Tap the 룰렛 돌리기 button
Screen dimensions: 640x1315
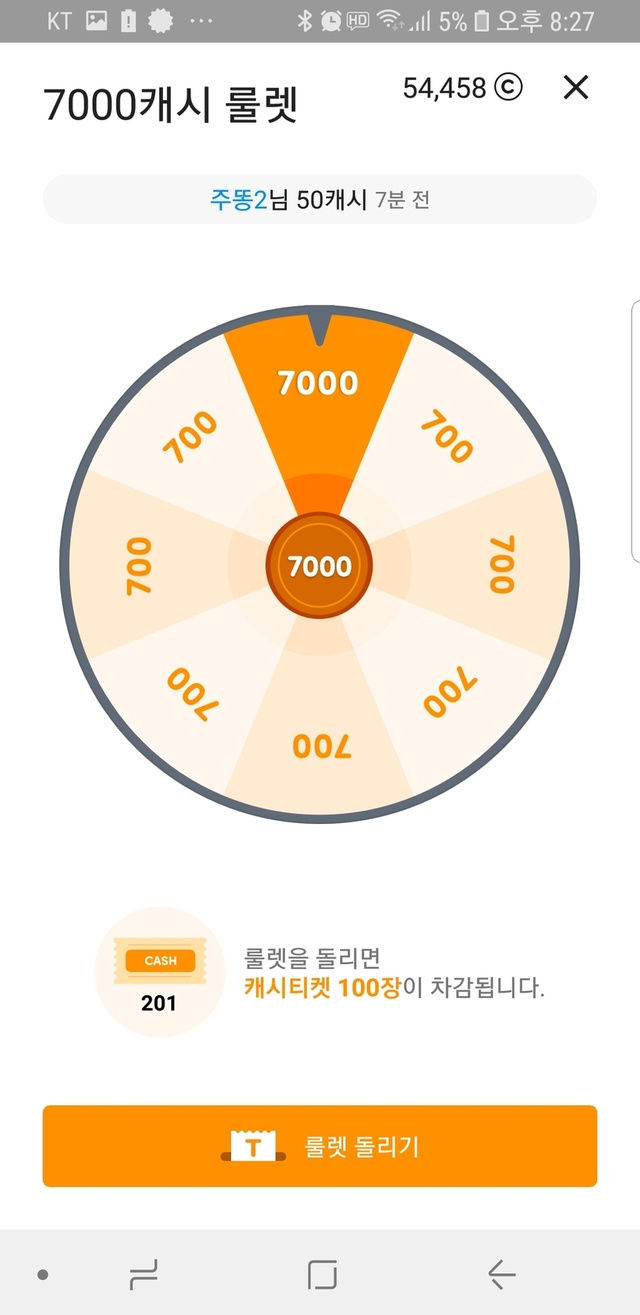pos(320,1146)
